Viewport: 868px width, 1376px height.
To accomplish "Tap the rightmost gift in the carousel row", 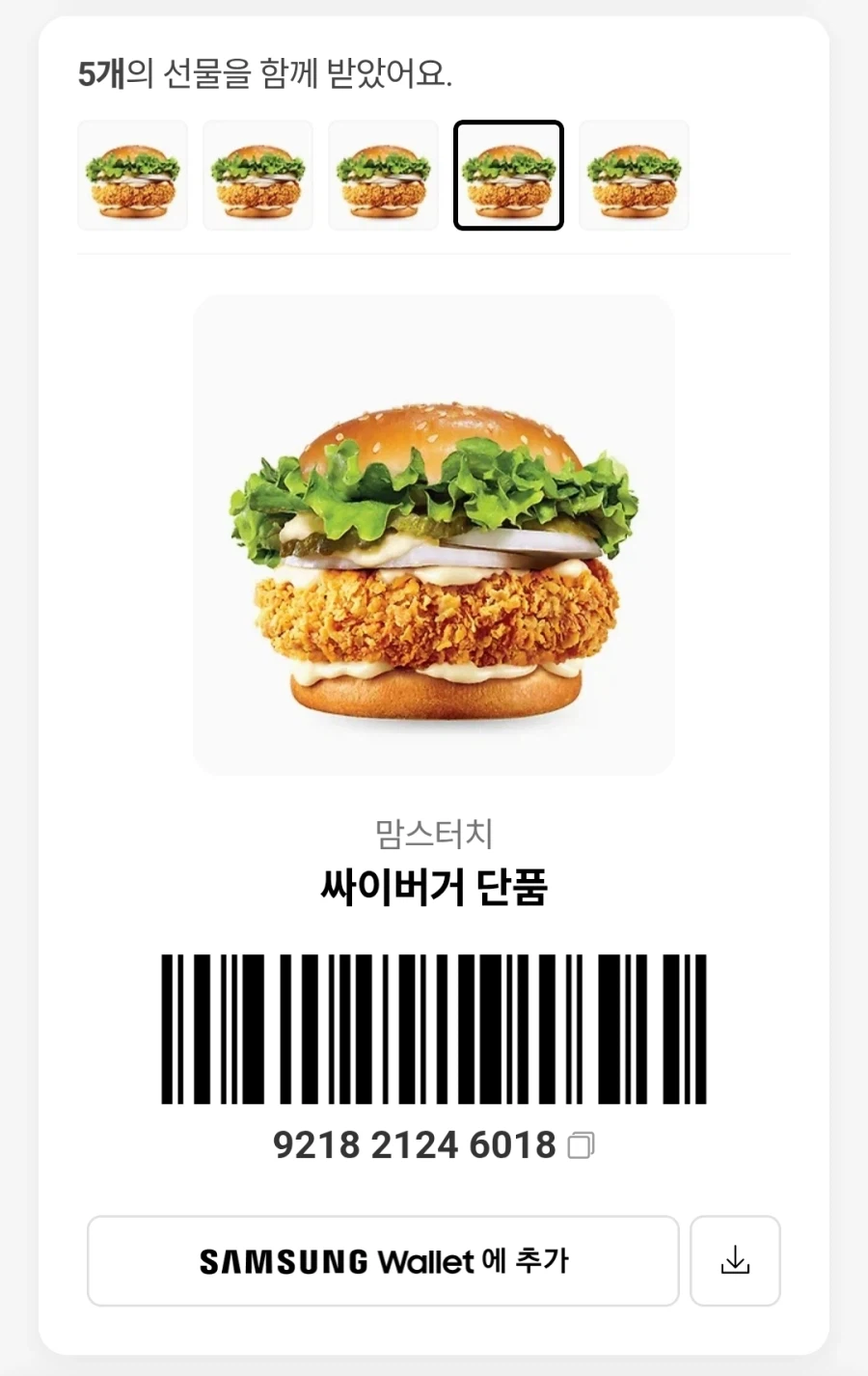I will 634,175.
